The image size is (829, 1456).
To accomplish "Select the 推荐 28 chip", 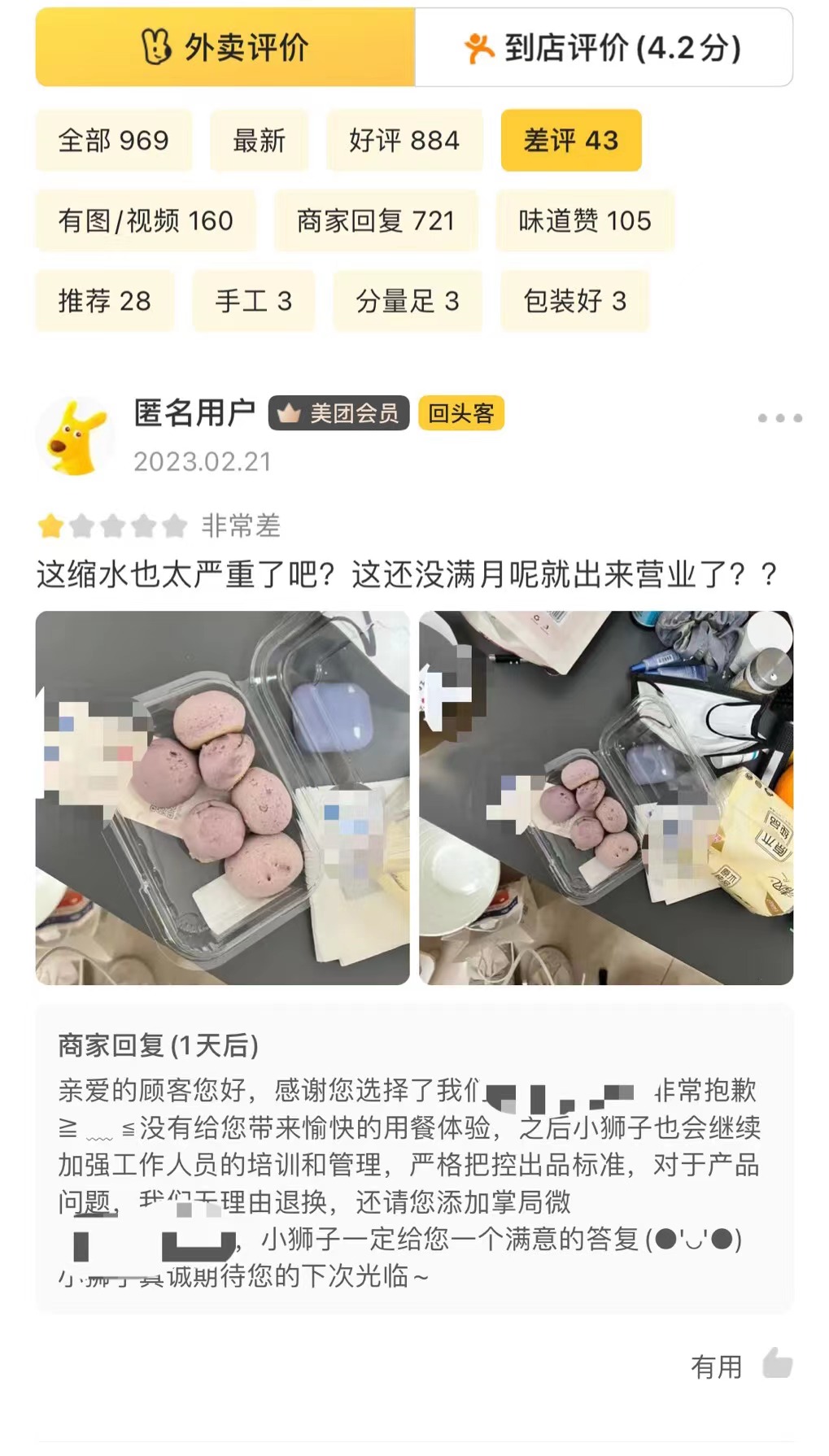I will click(x=105, y=301).
